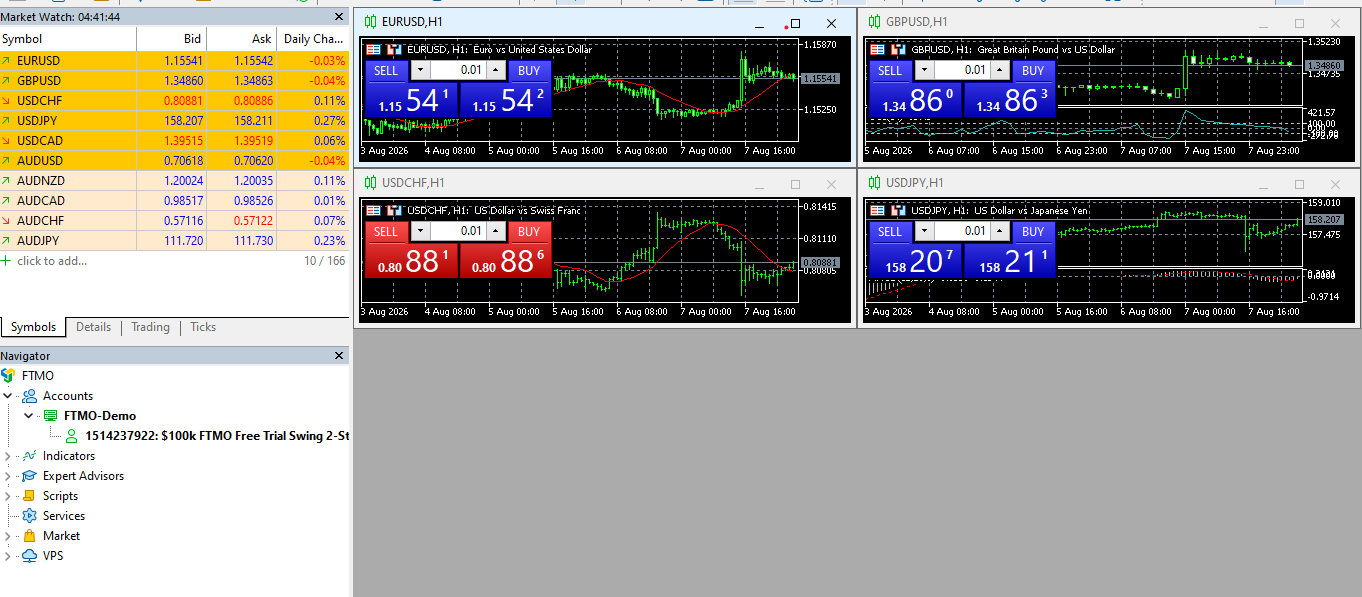Hit BUY on the USDCHF chart
The image size is (1362, 597).
(x=530, y=231)
